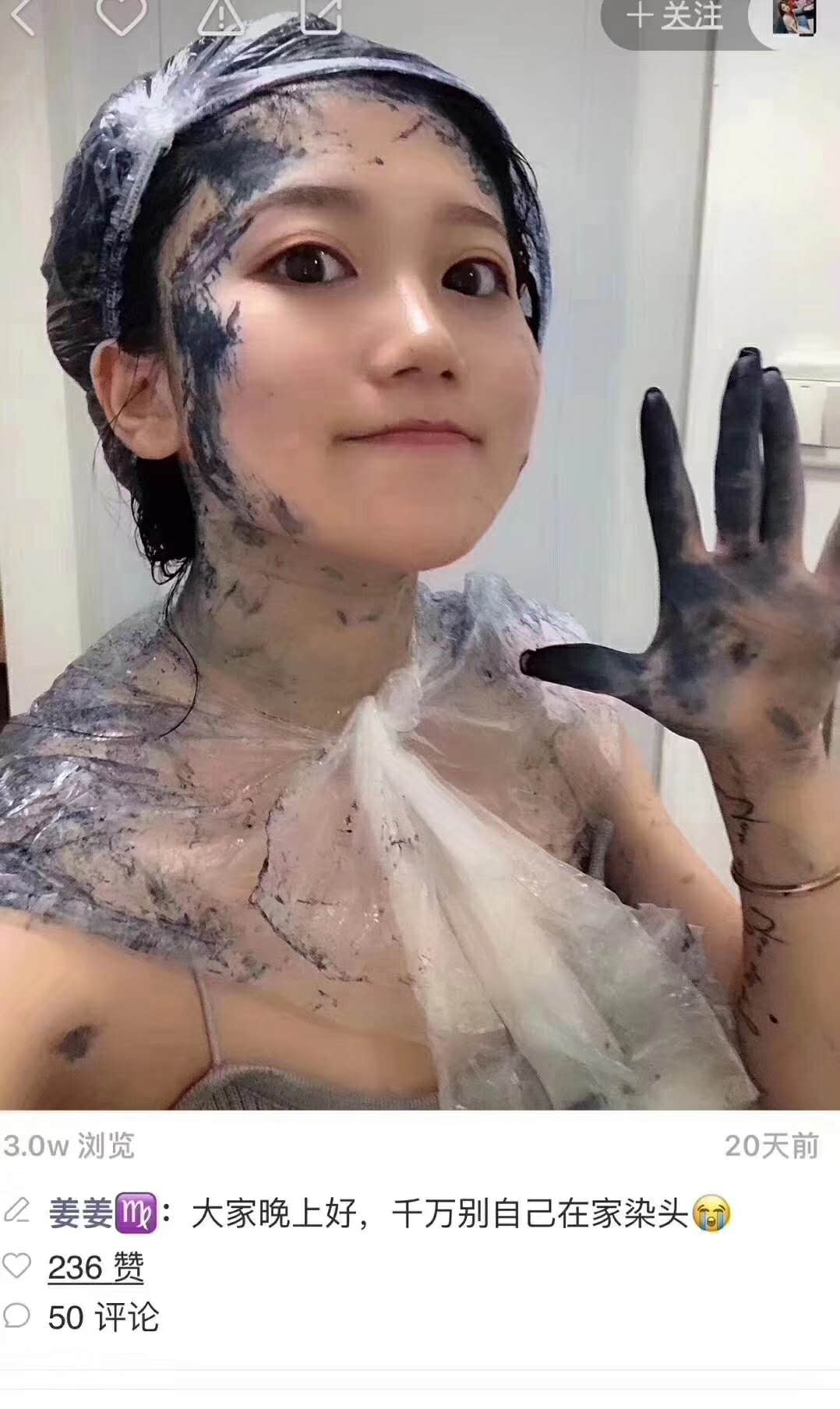Open the author's avatar profile

[793, 16]
